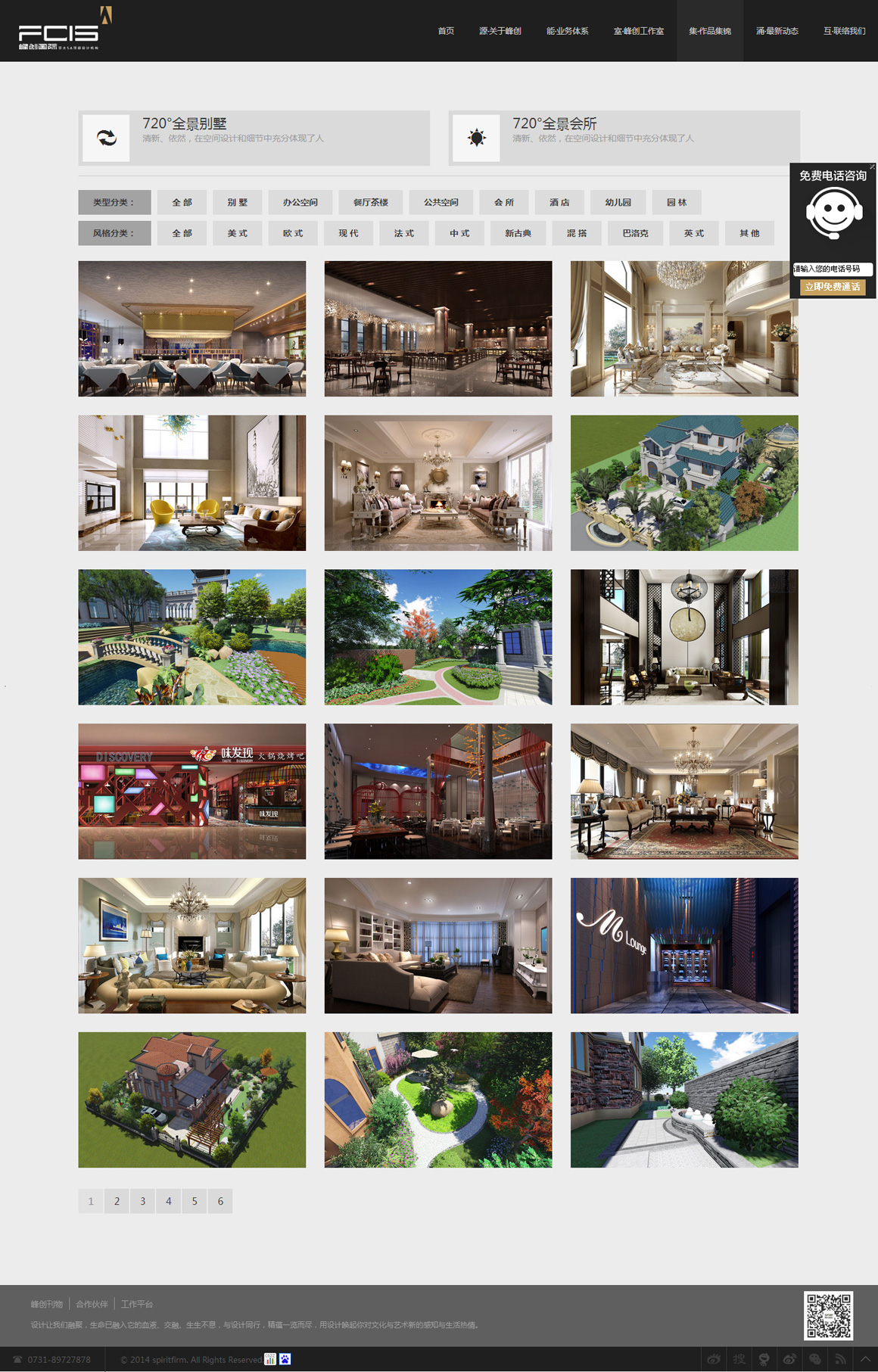Open the 味发现 restaurant project image

pyautogui.click(x=192, y=792)
